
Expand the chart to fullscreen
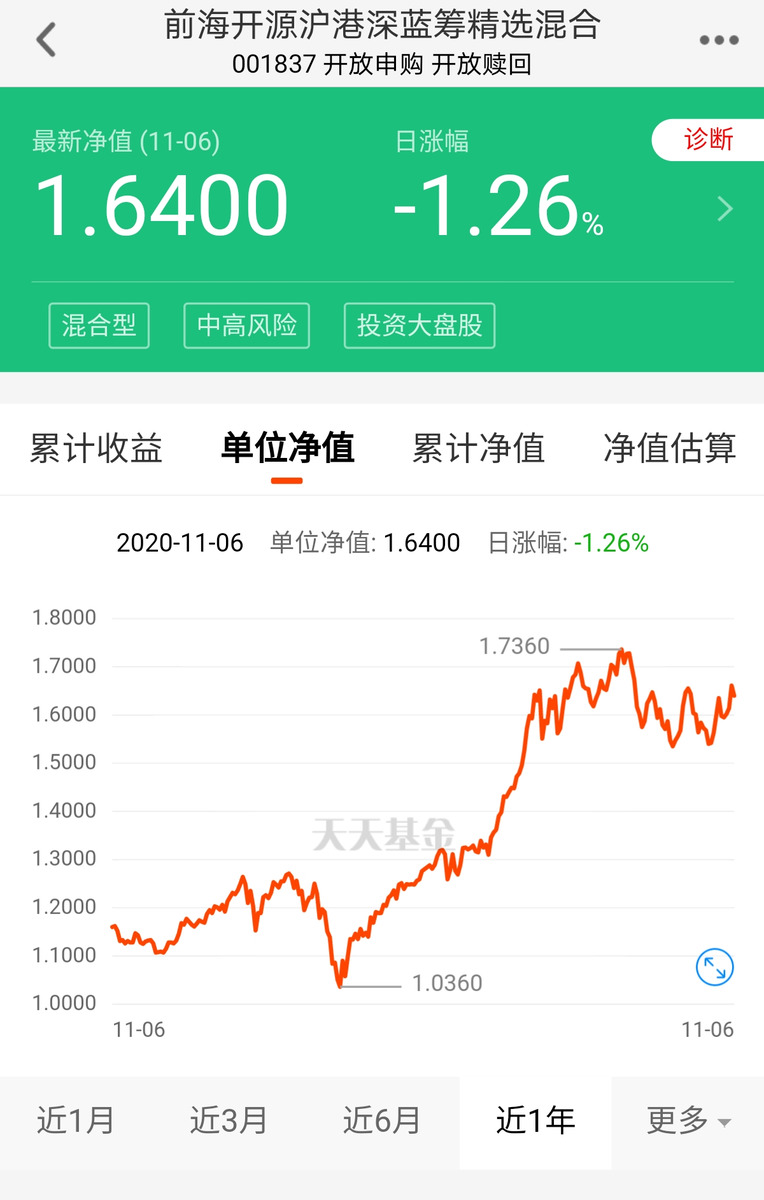pos(715,967)
